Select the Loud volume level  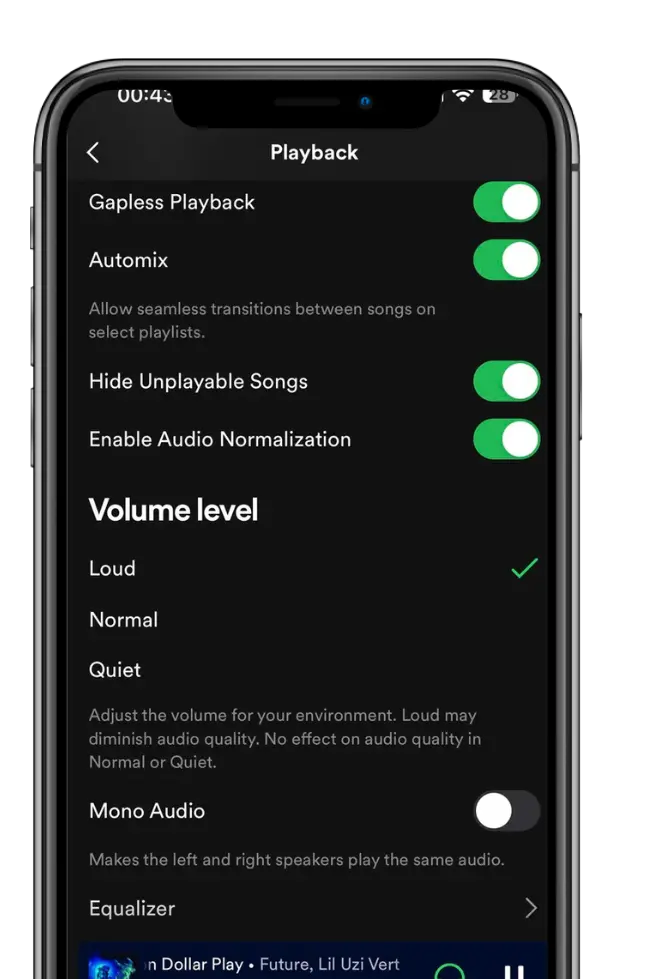[x=112, y=568]
